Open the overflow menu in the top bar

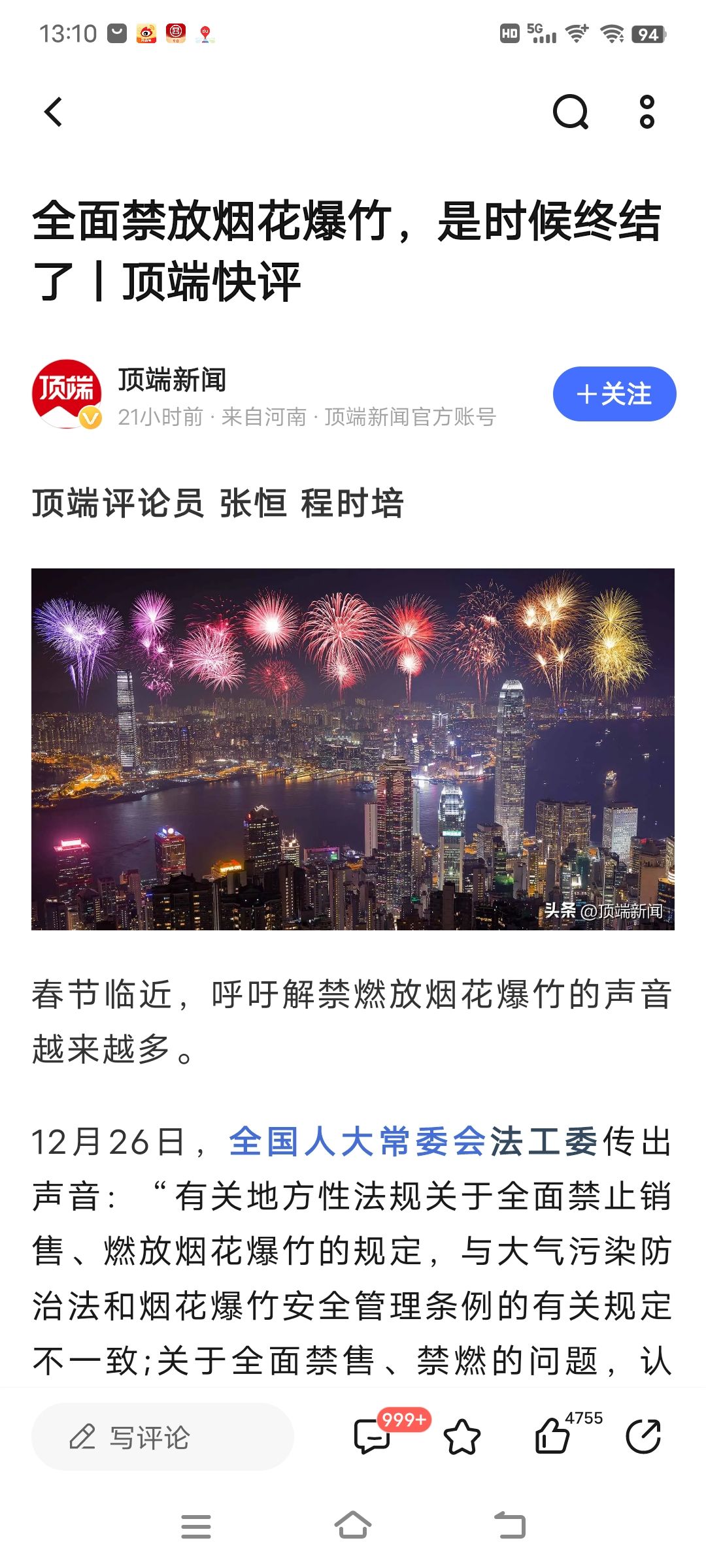(647, 112)
